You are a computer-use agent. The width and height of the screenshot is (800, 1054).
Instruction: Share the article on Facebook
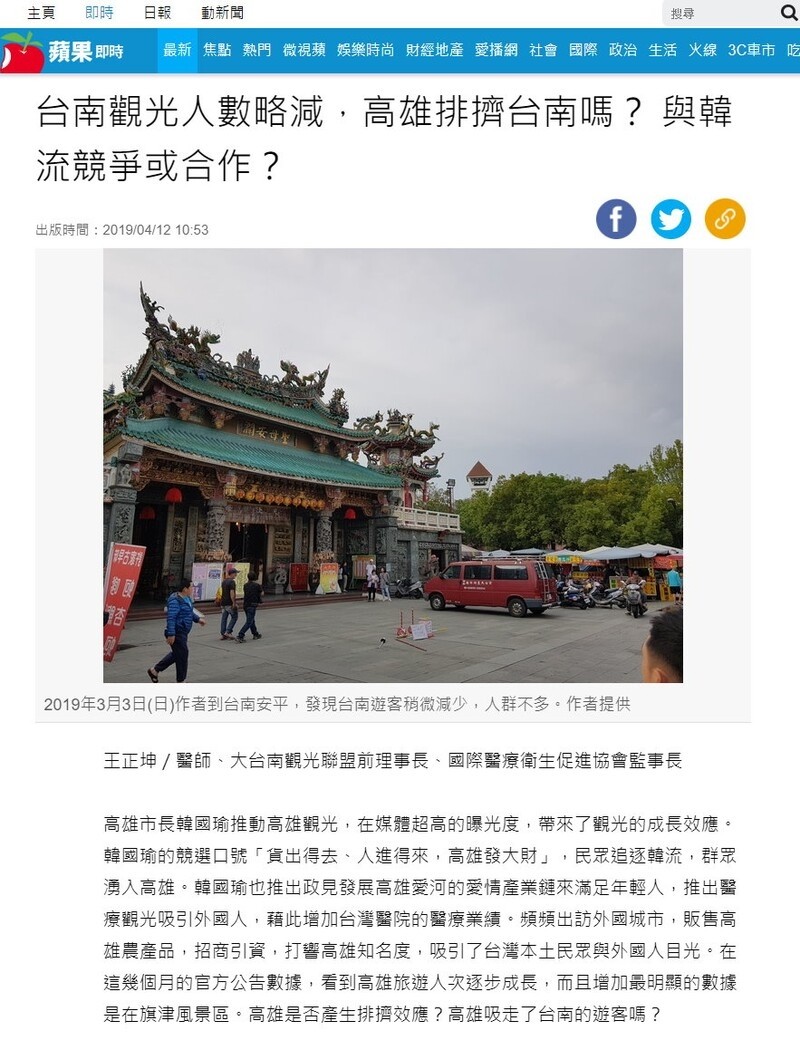point(616,219)
